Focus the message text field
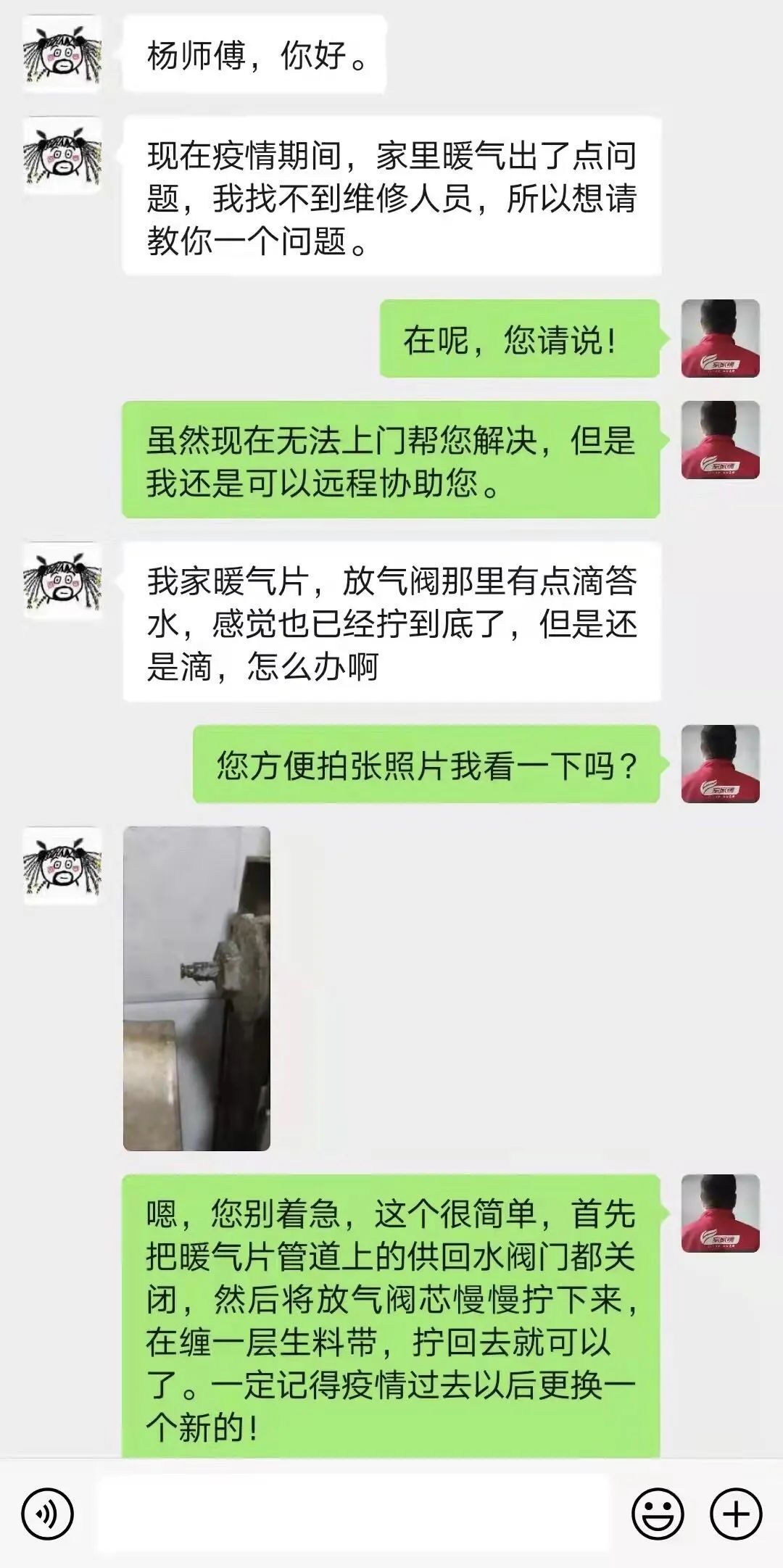 (x=354, y=1514)
